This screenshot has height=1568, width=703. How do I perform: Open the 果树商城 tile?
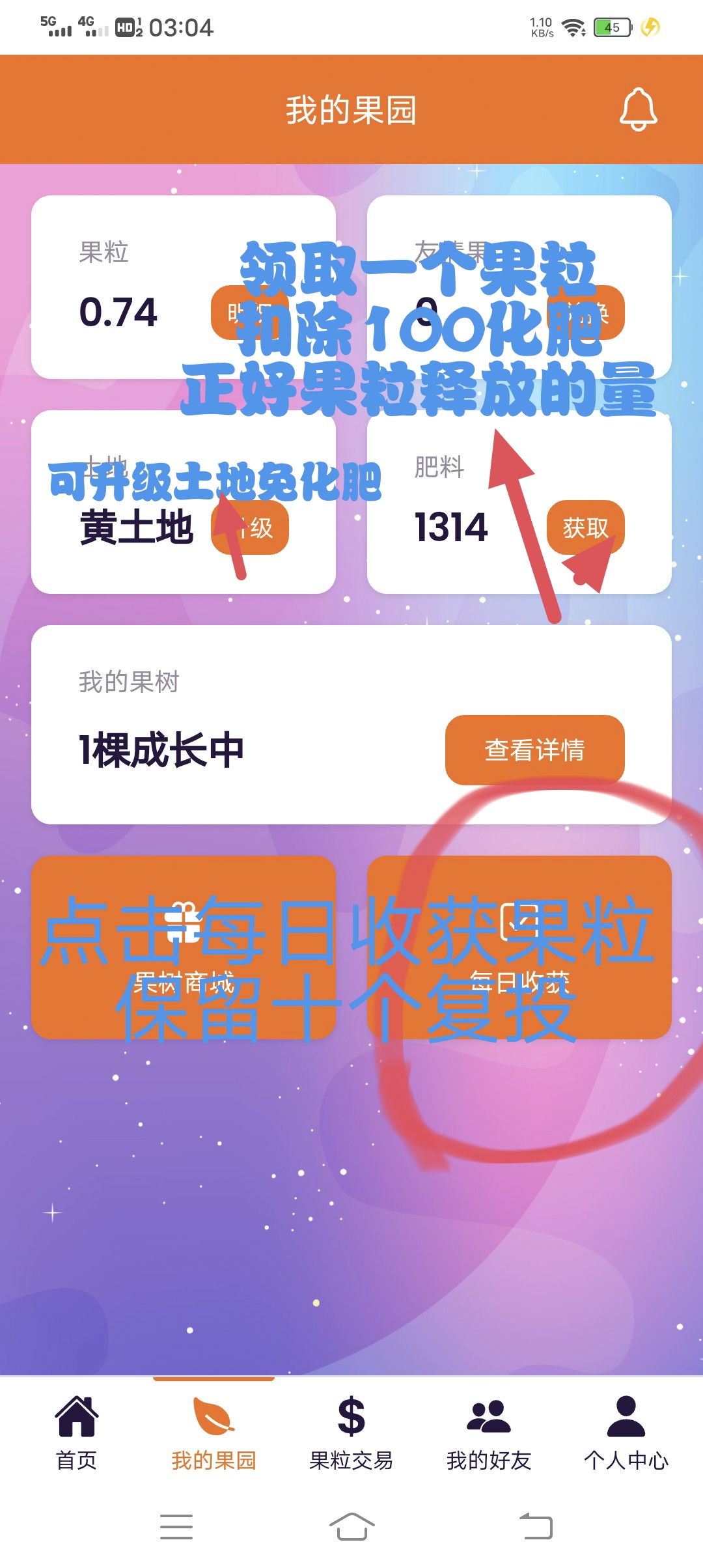(184, 947)
